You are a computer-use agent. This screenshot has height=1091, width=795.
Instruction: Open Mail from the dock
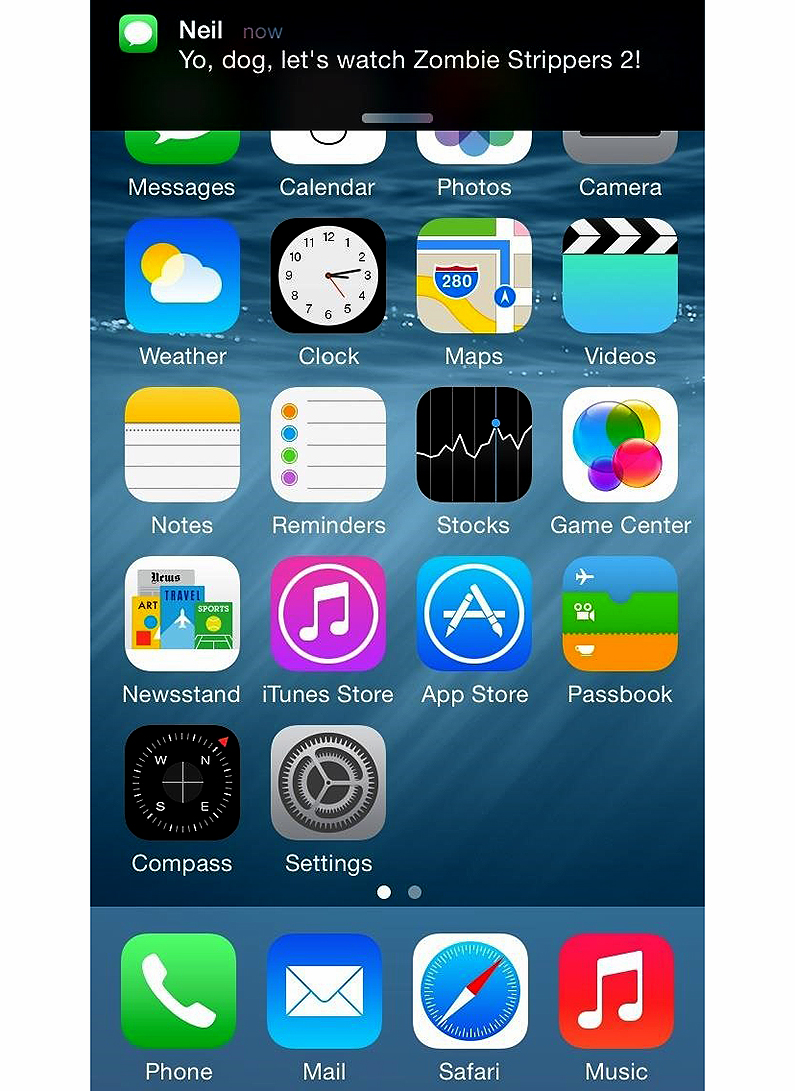pos(324,991)
